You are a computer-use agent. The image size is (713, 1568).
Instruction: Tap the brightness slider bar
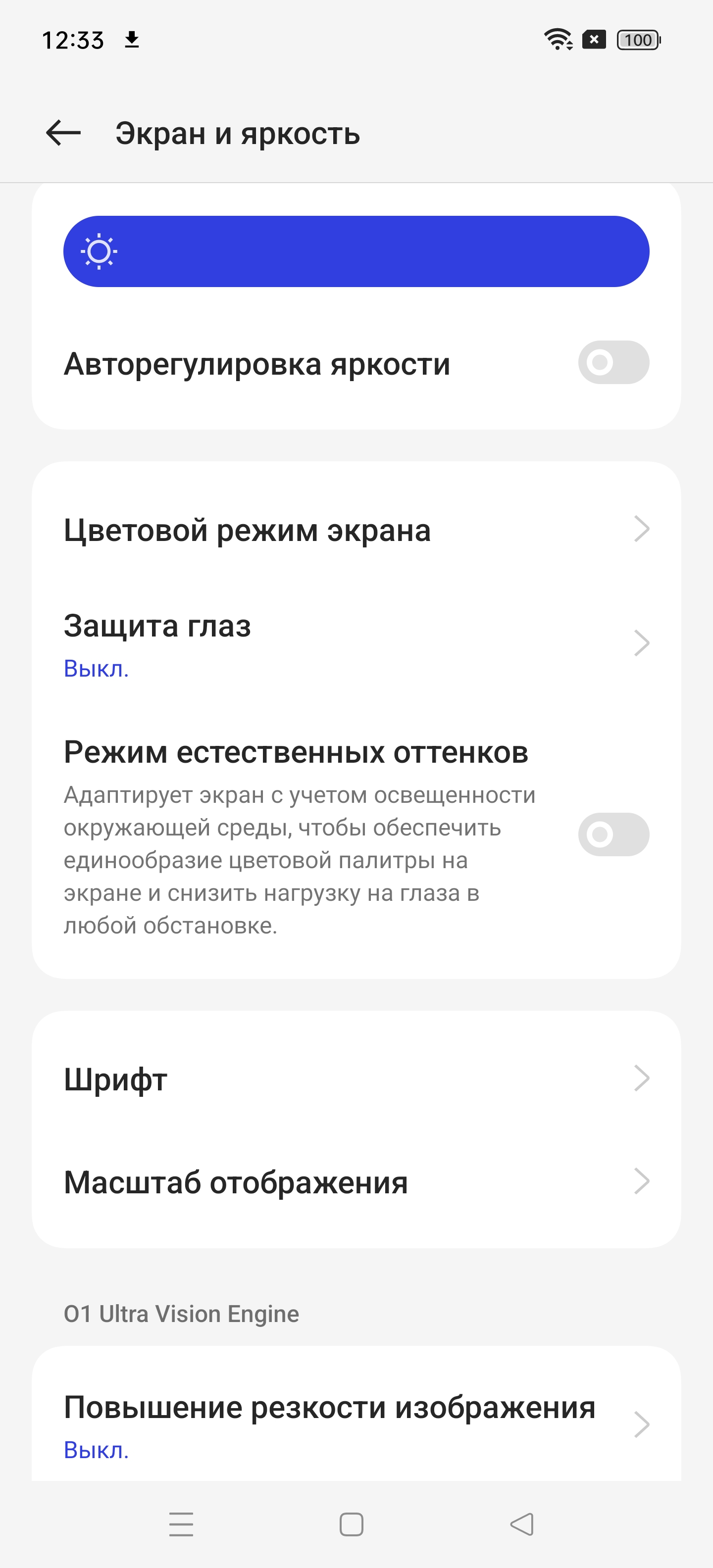pyautogui.click(x=356, y=251)
